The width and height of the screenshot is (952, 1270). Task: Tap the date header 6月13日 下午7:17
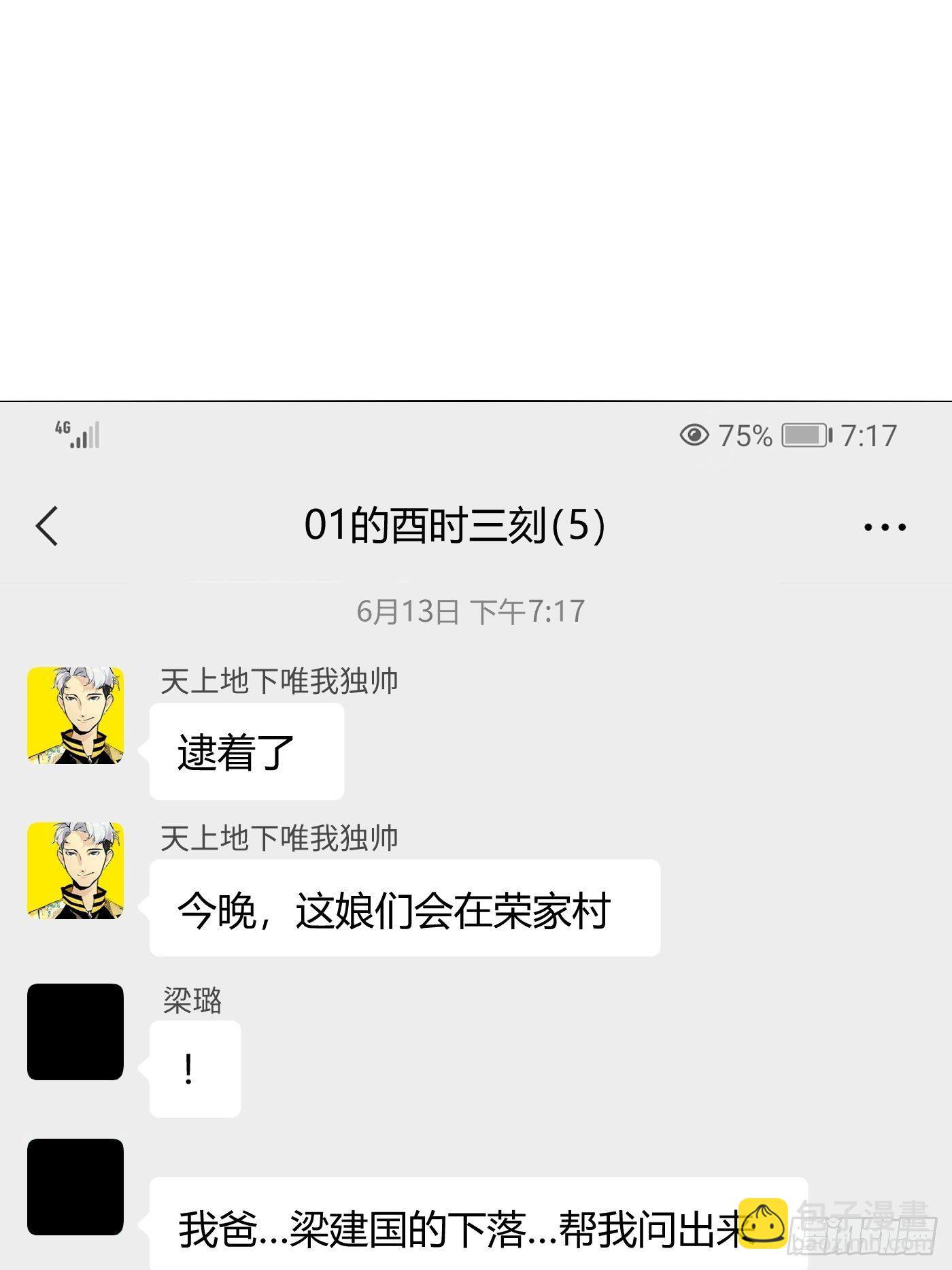coord(476,611)
